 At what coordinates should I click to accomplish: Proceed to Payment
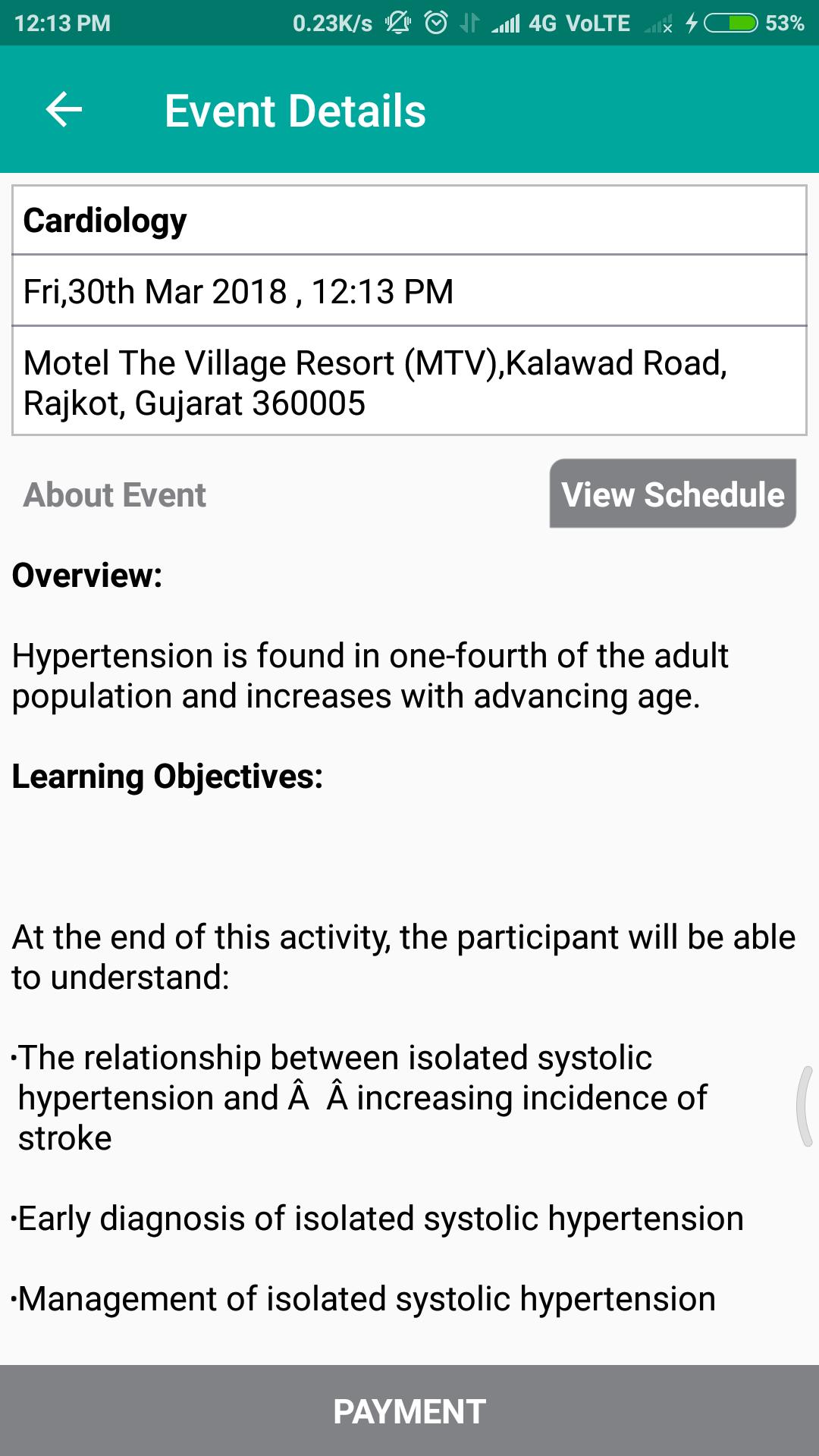pyautogui.click(x=409, y=1411)
